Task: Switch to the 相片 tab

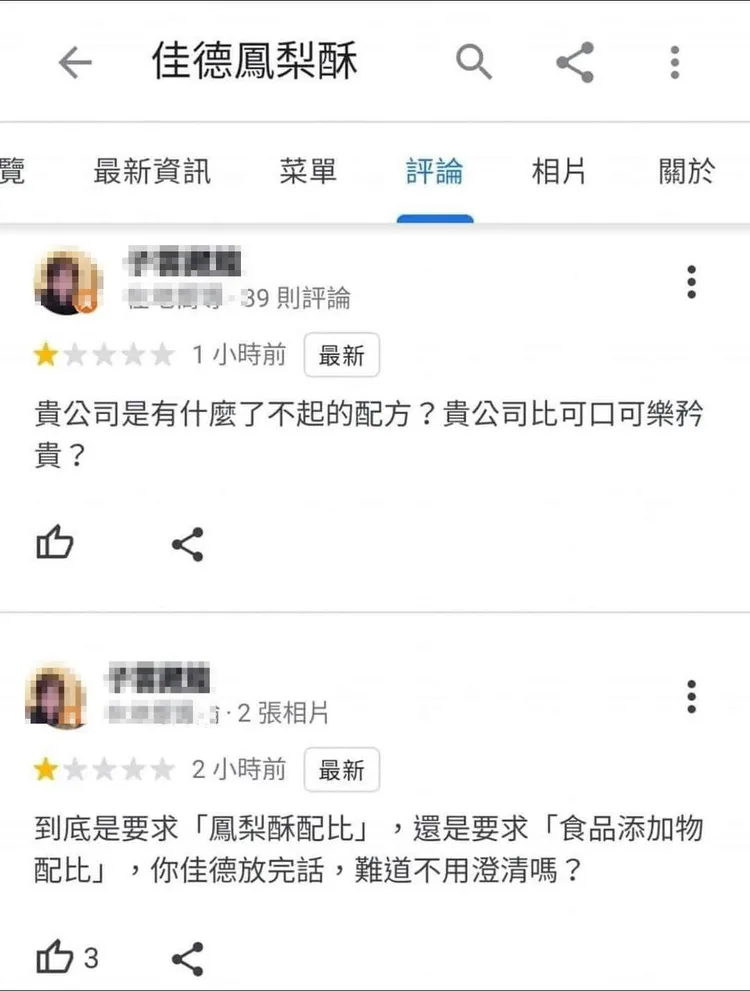Action: (x=559, y=172)
